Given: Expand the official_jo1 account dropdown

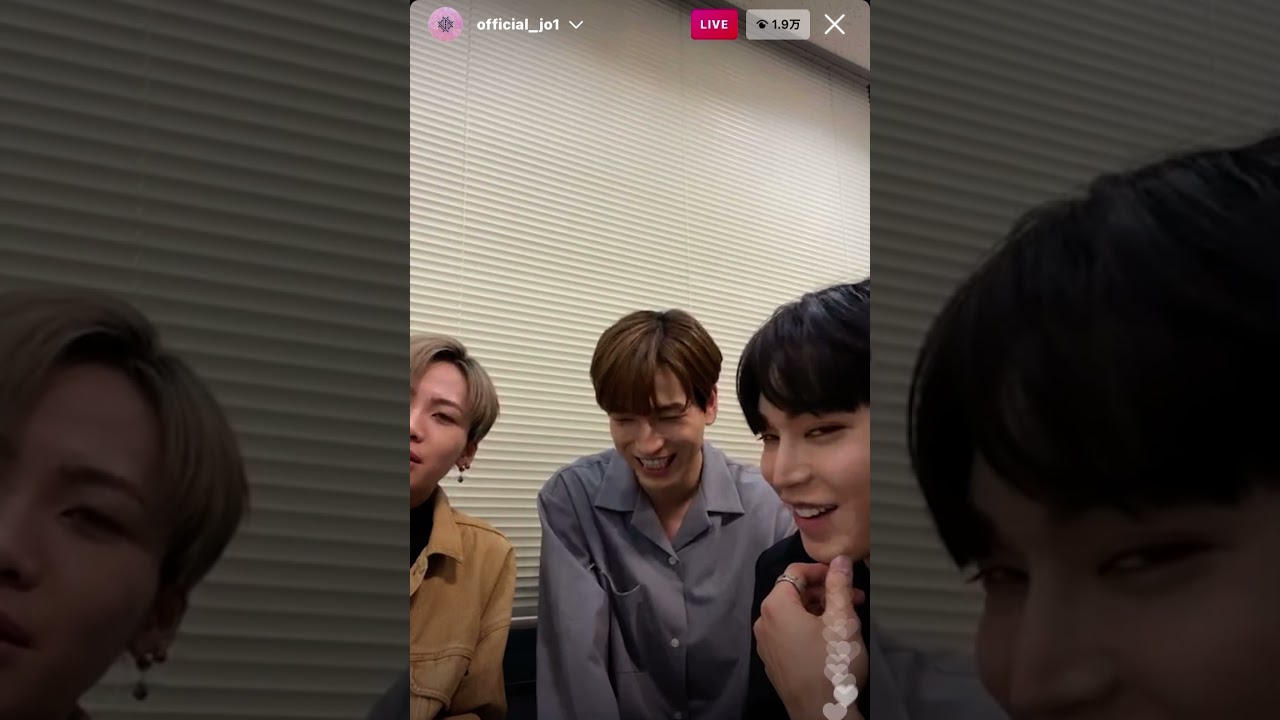Looking at the screenshot, I should [x=576, y=25].
